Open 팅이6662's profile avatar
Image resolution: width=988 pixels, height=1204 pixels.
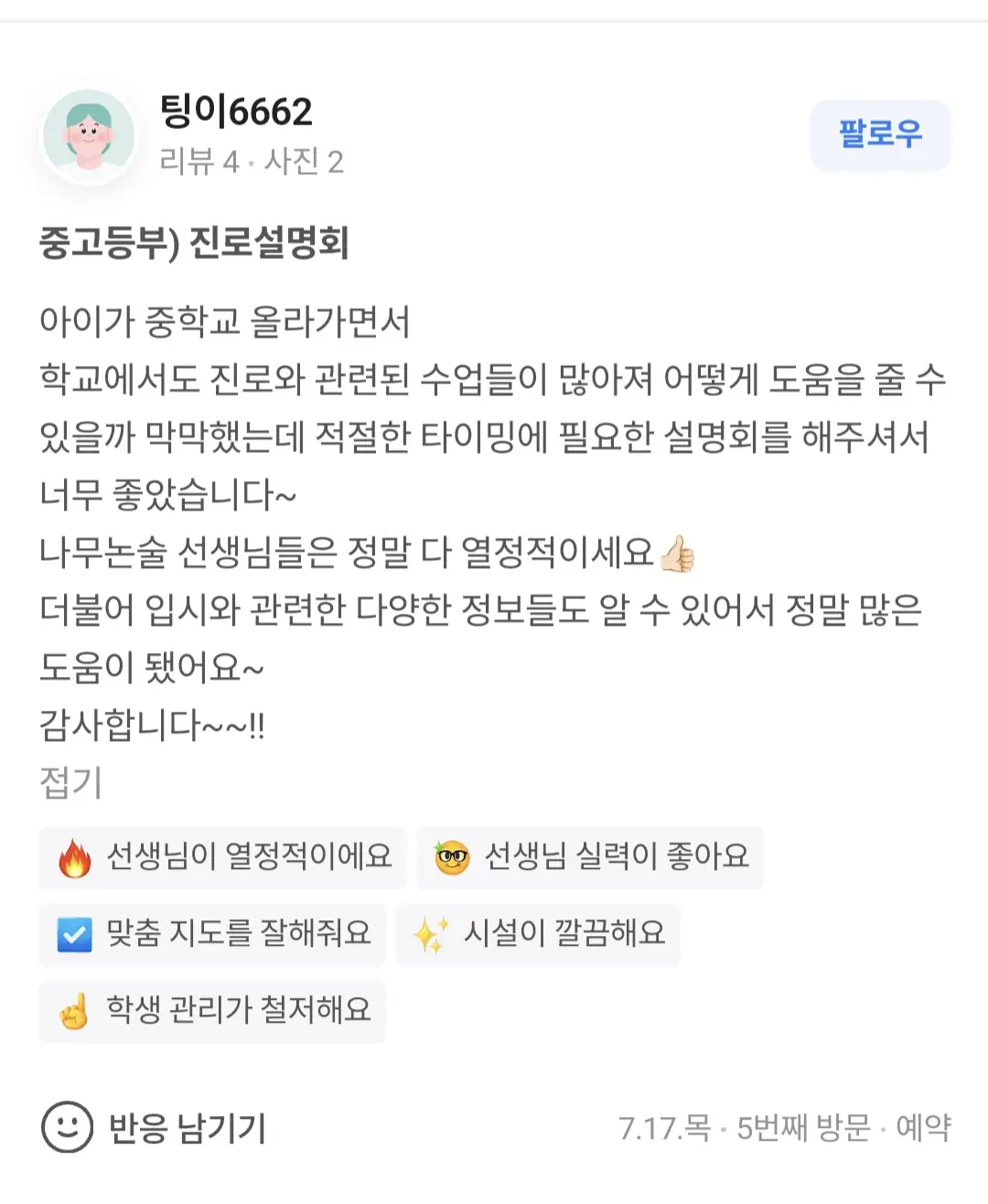(x=89, y=135)
